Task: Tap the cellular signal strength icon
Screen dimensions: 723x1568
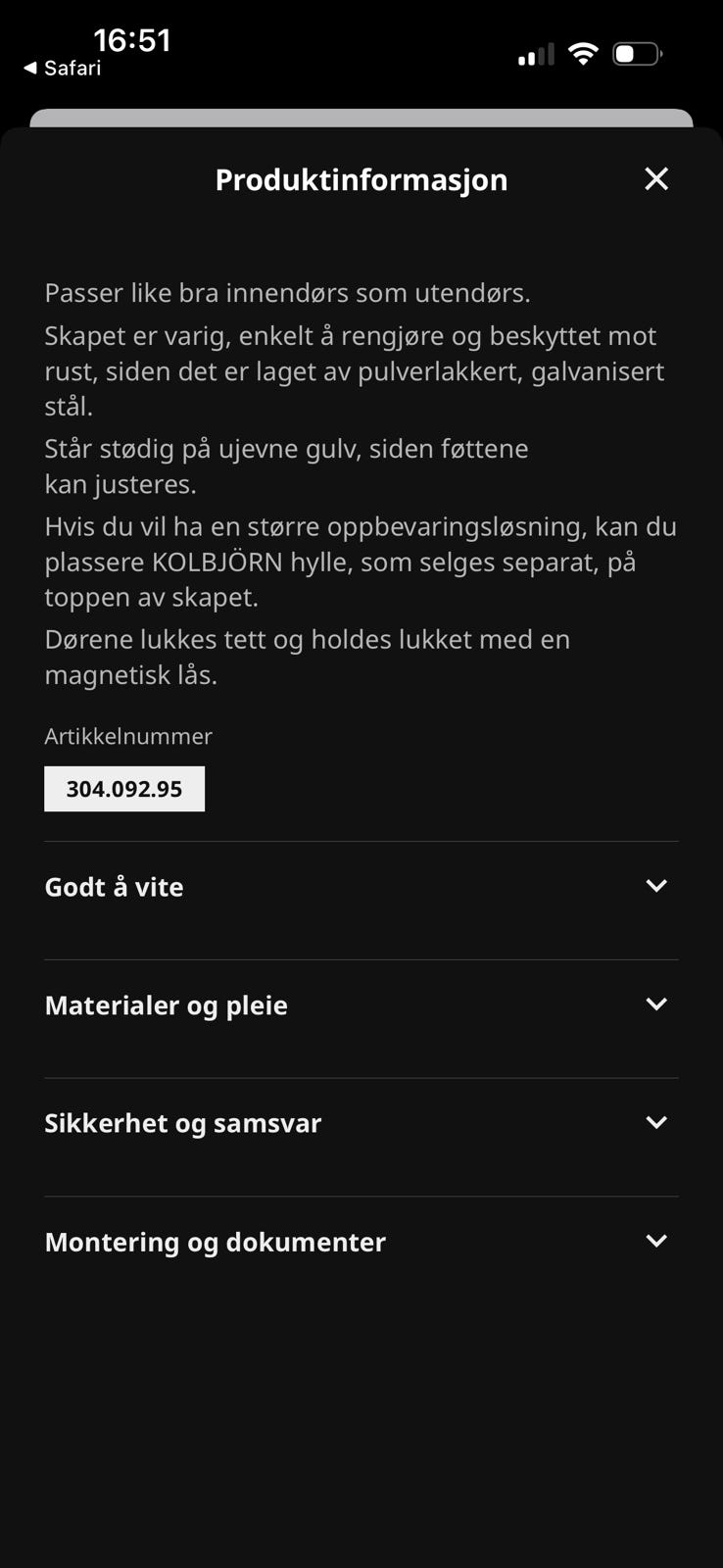Action: point(534,54)
